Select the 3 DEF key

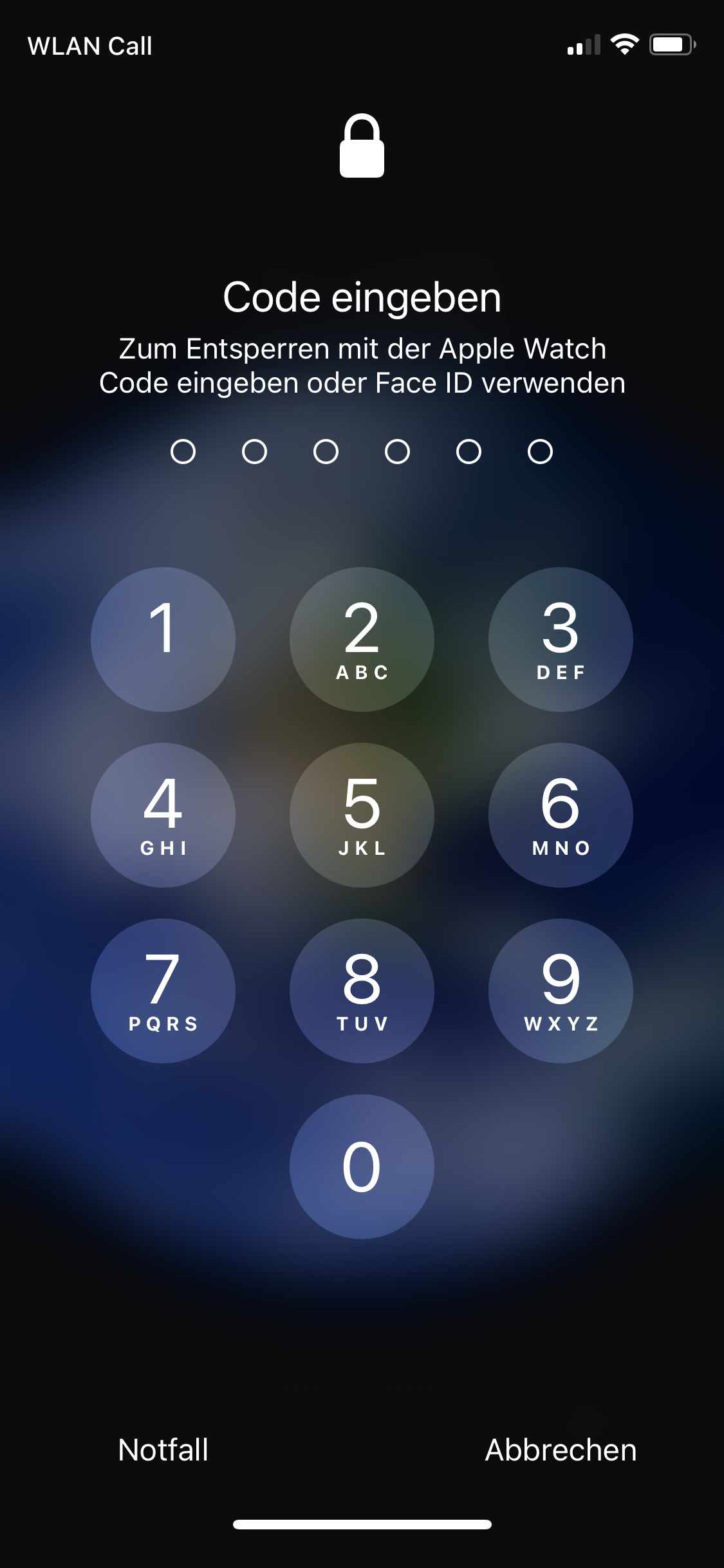click(x=561, y=639)
